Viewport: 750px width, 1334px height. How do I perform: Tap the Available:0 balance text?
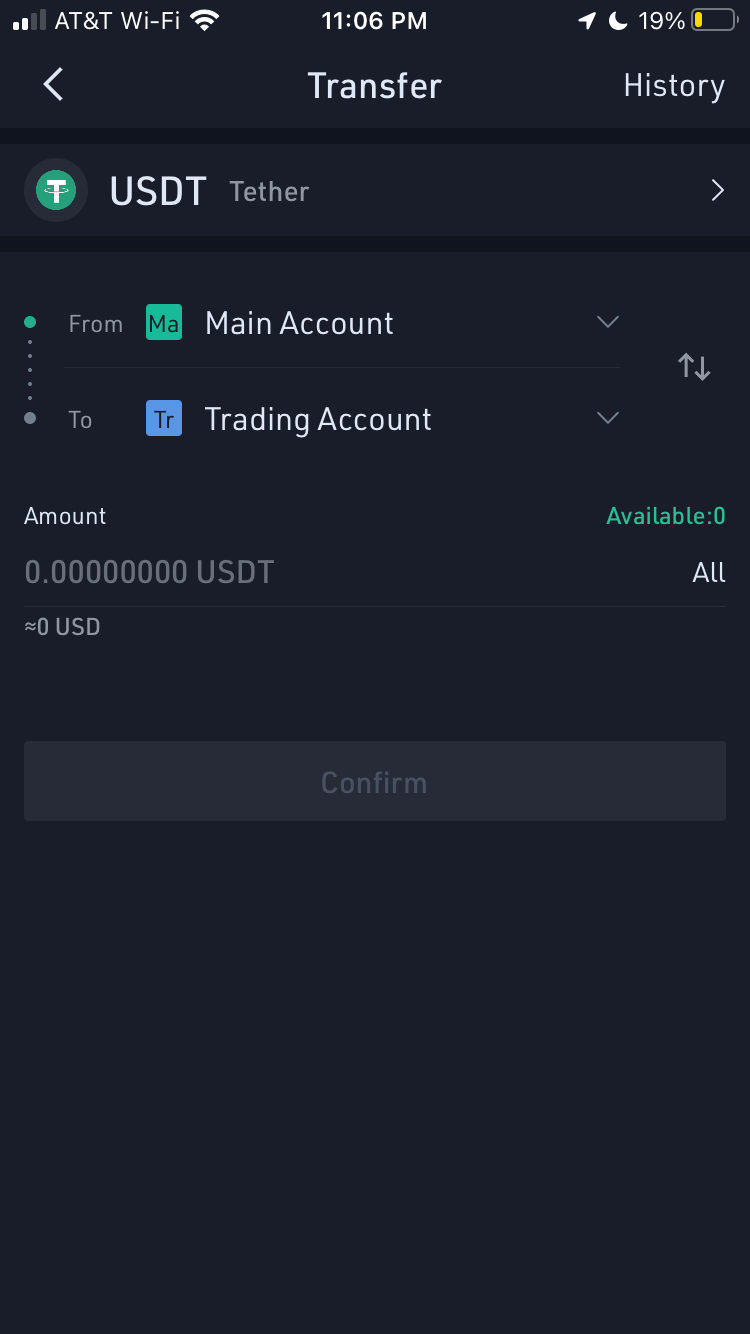(x=665, y=516)
